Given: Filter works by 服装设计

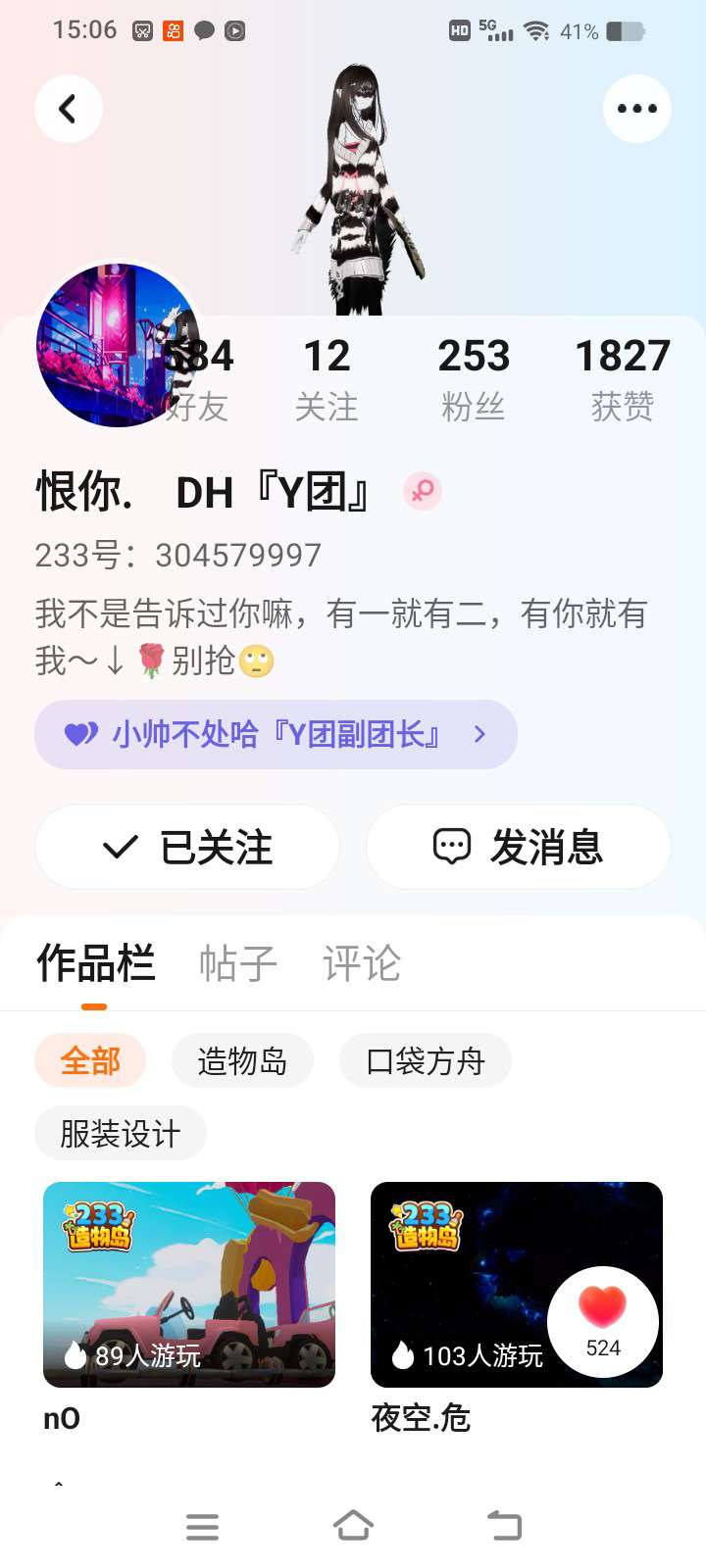Looking at the screenshot, I should (120, 1133).
